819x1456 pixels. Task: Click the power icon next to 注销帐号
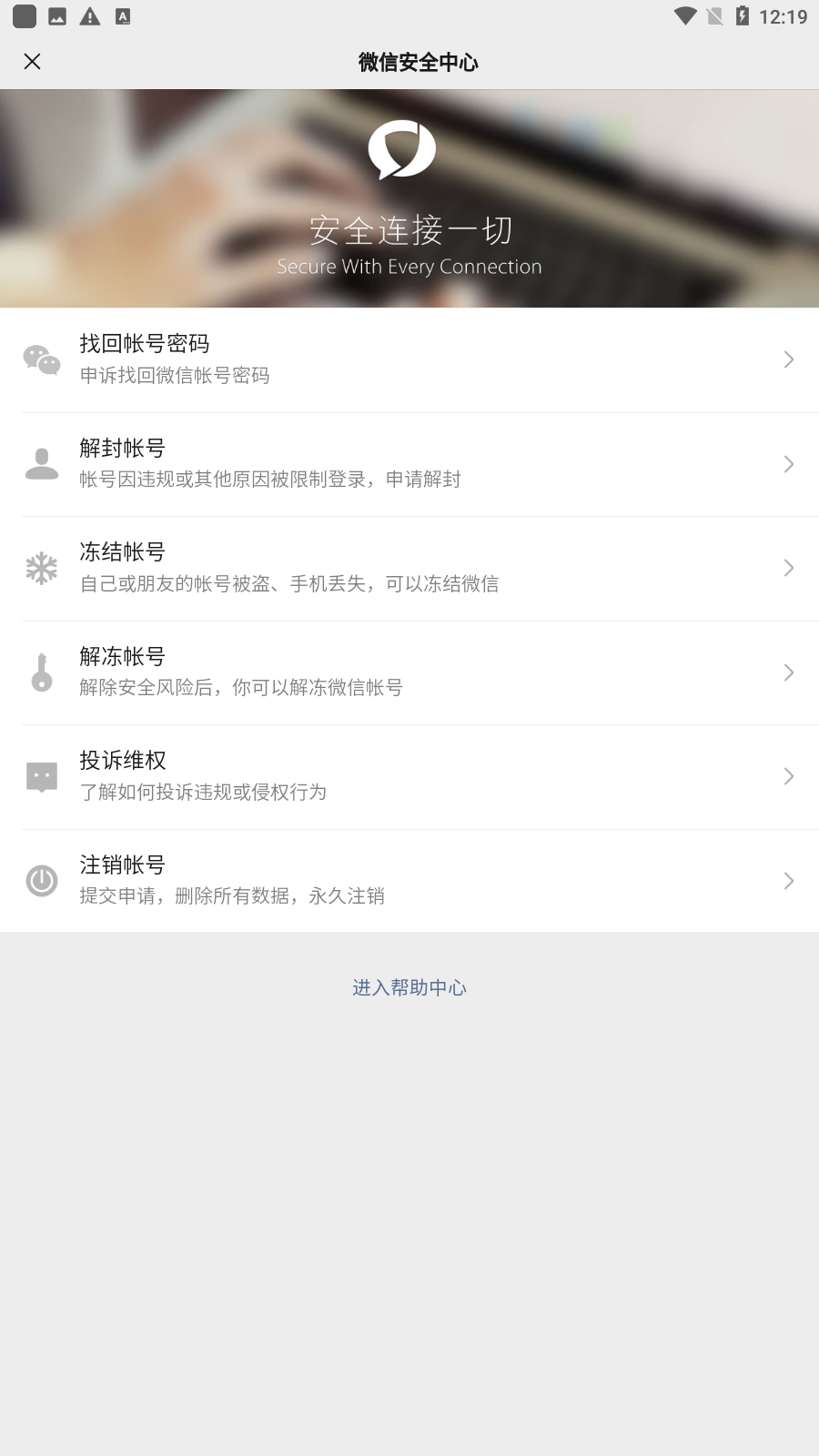(x=42, y=880)
